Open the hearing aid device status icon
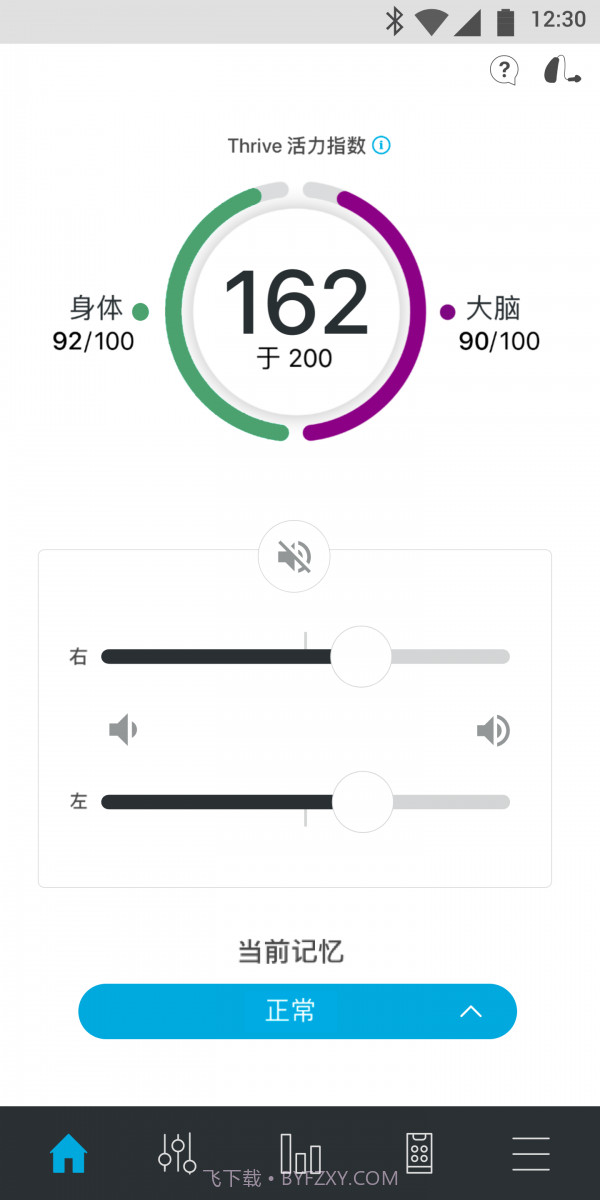This screenshot has width=600, height=1200. click(561, 70)
